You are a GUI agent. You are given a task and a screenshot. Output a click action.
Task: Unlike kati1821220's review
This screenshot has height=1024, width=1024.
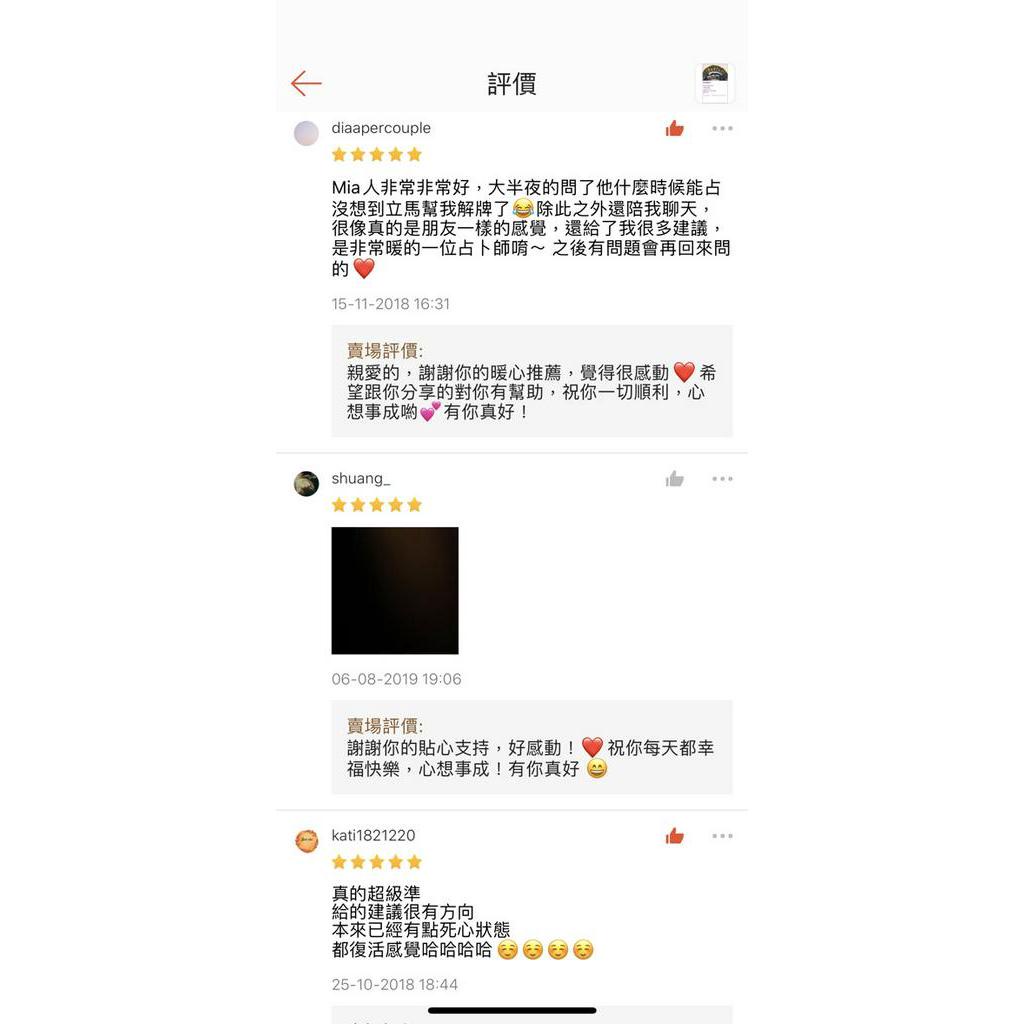pyautogui.click(x=675, y=836)
